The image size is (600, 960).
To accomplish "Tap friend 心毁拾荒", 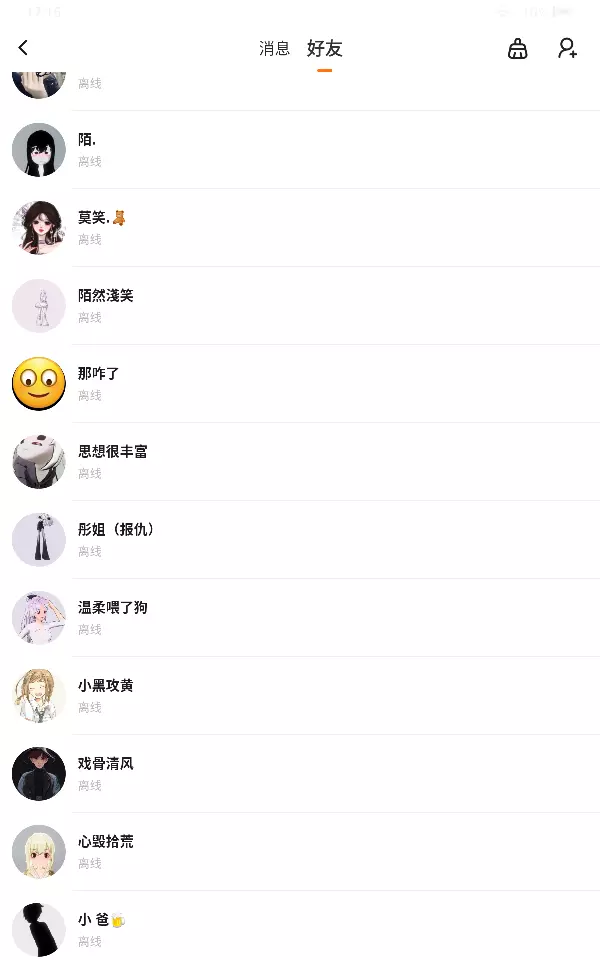I will tap(300, 852).
